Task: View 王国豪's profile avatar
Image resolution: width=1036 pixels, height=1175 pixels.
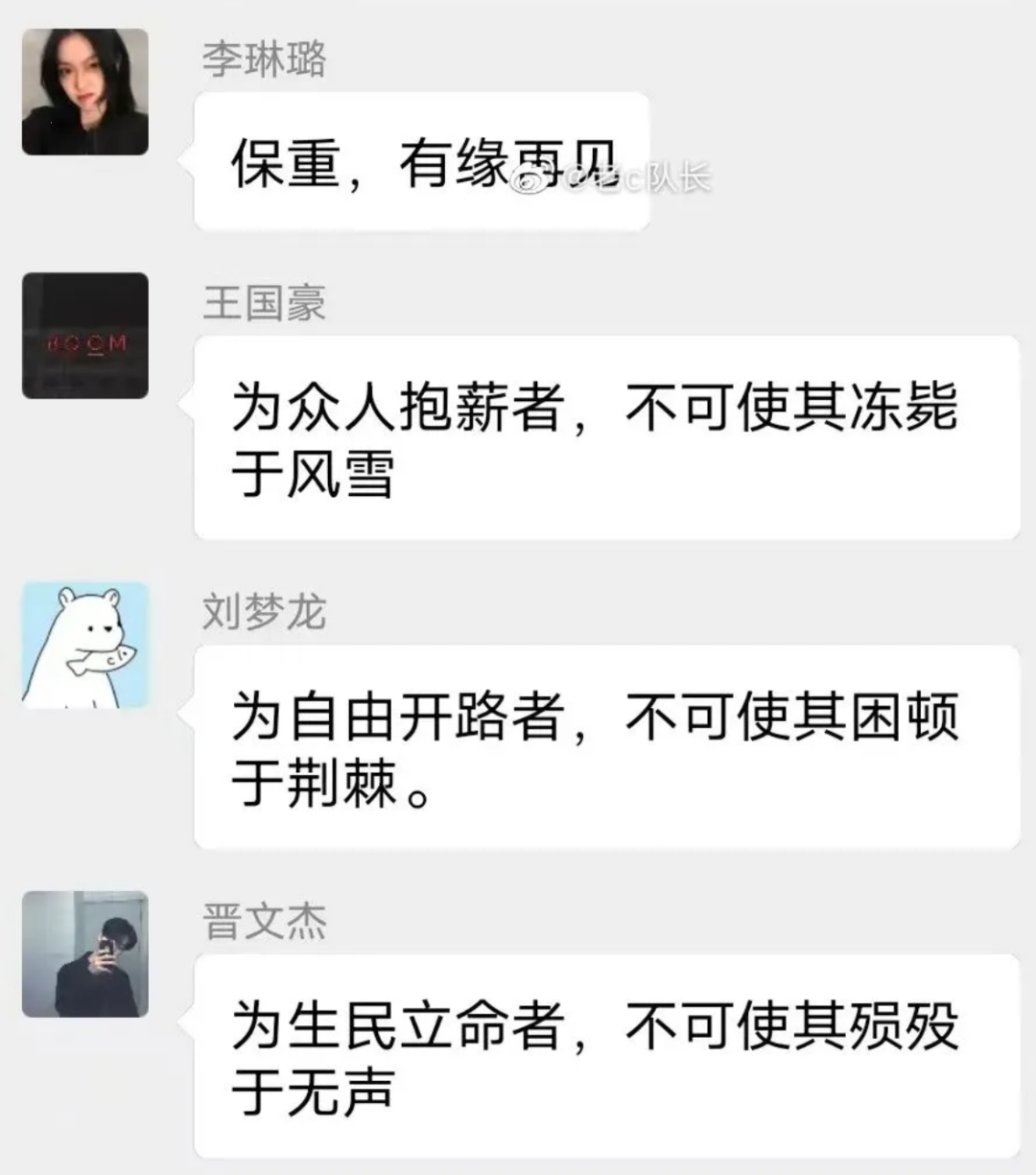Action: [85, 336]
